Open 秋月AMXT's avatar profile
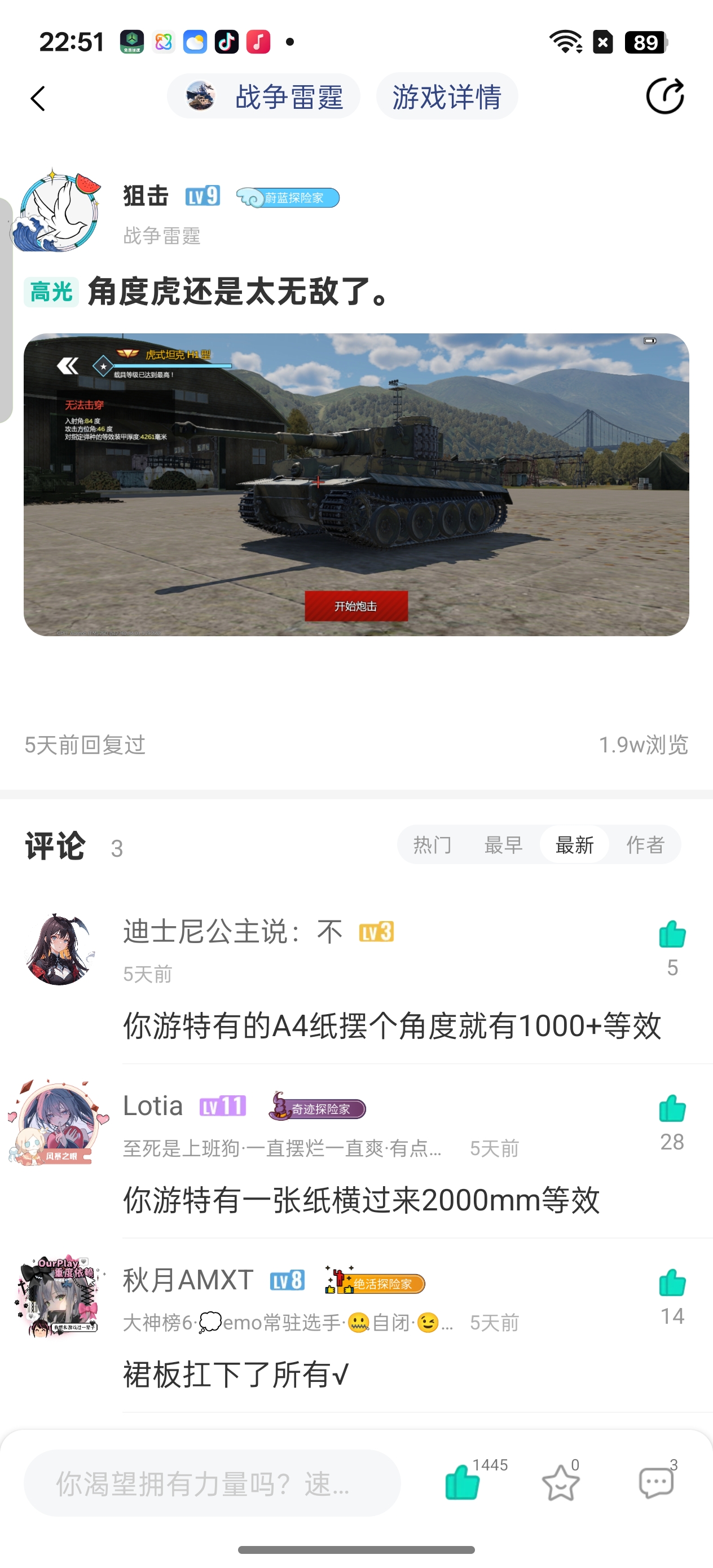This screenshot has height=1568, width=713. tap(59, 1297)
